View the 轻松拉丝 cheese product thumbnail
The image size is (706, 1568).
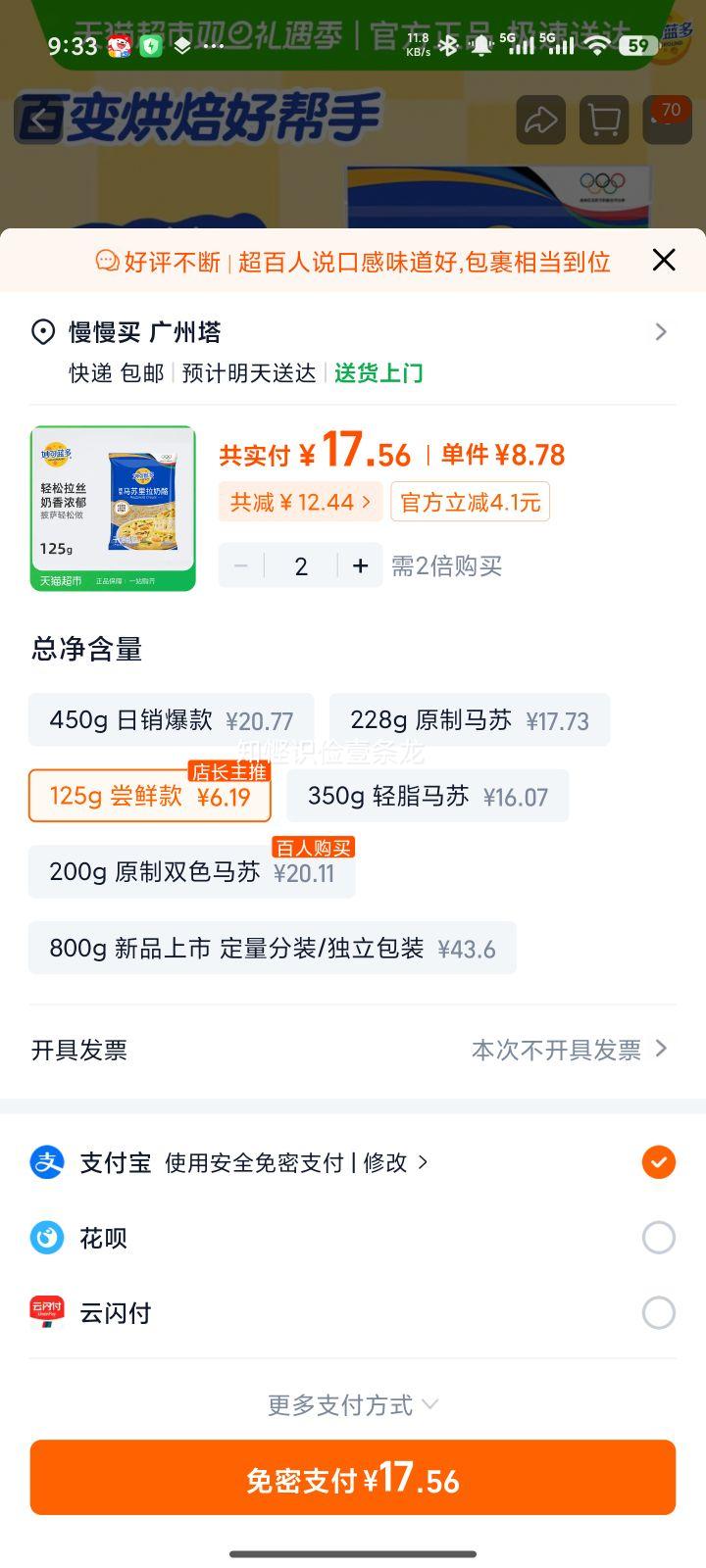(x=113, y=506)
